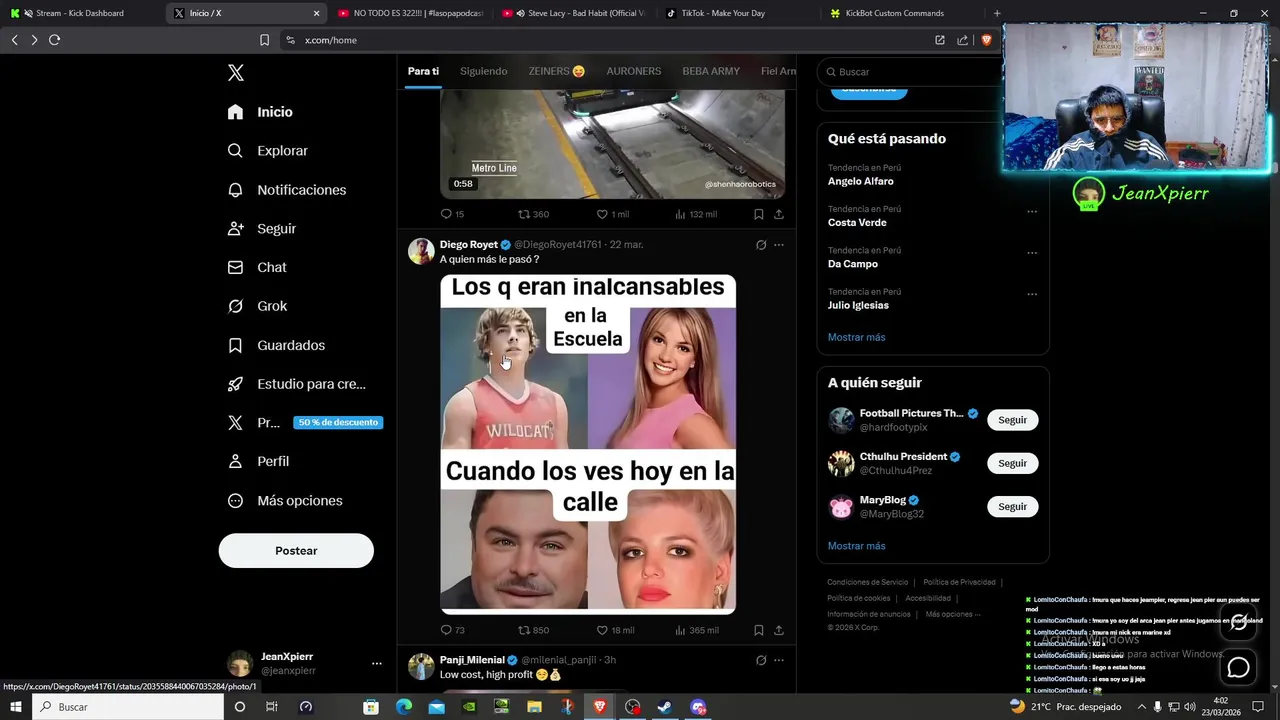Open Notificaciones in the sidebar
This screenshot has width=1280, height=720.
coord(300,190)
